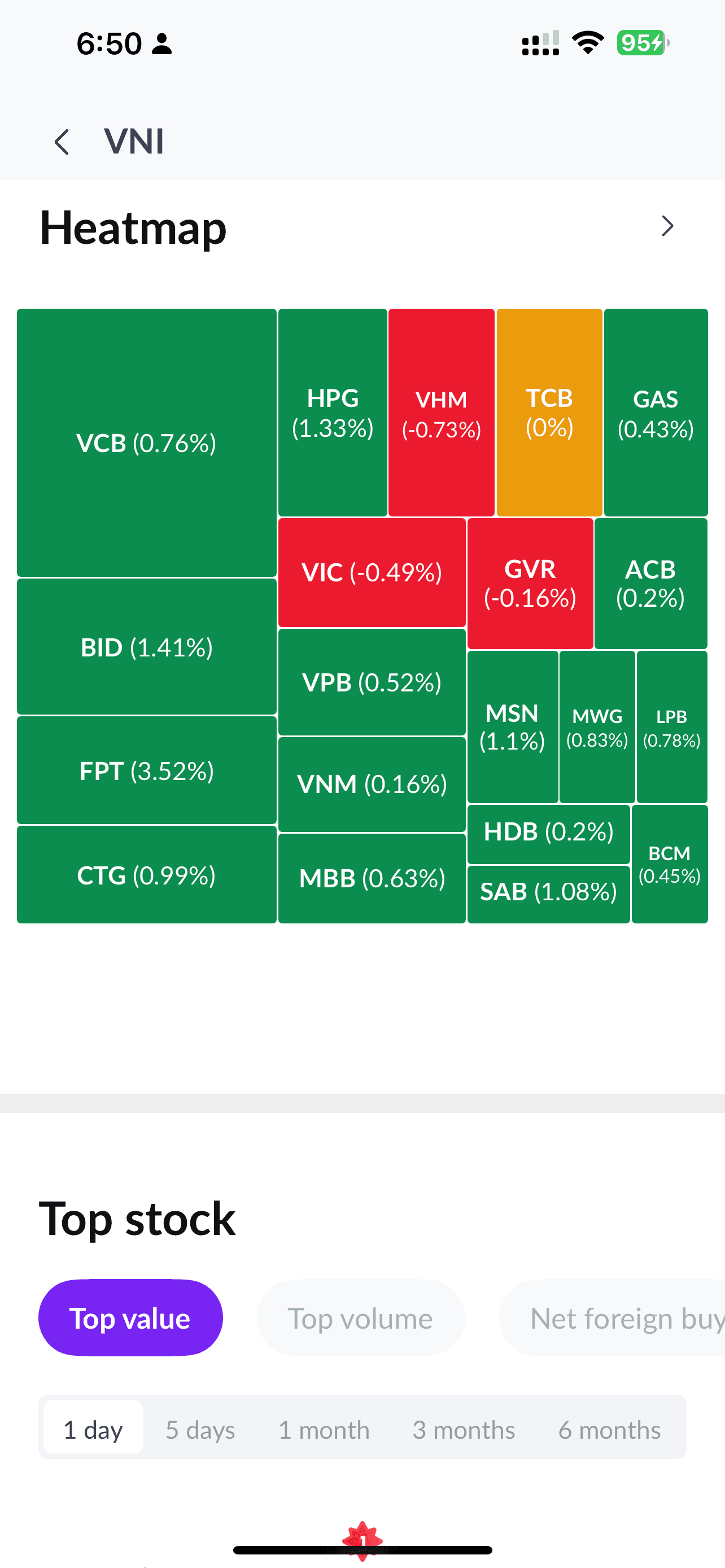Tap the MSN (1.1%) tile

(512, 726)
